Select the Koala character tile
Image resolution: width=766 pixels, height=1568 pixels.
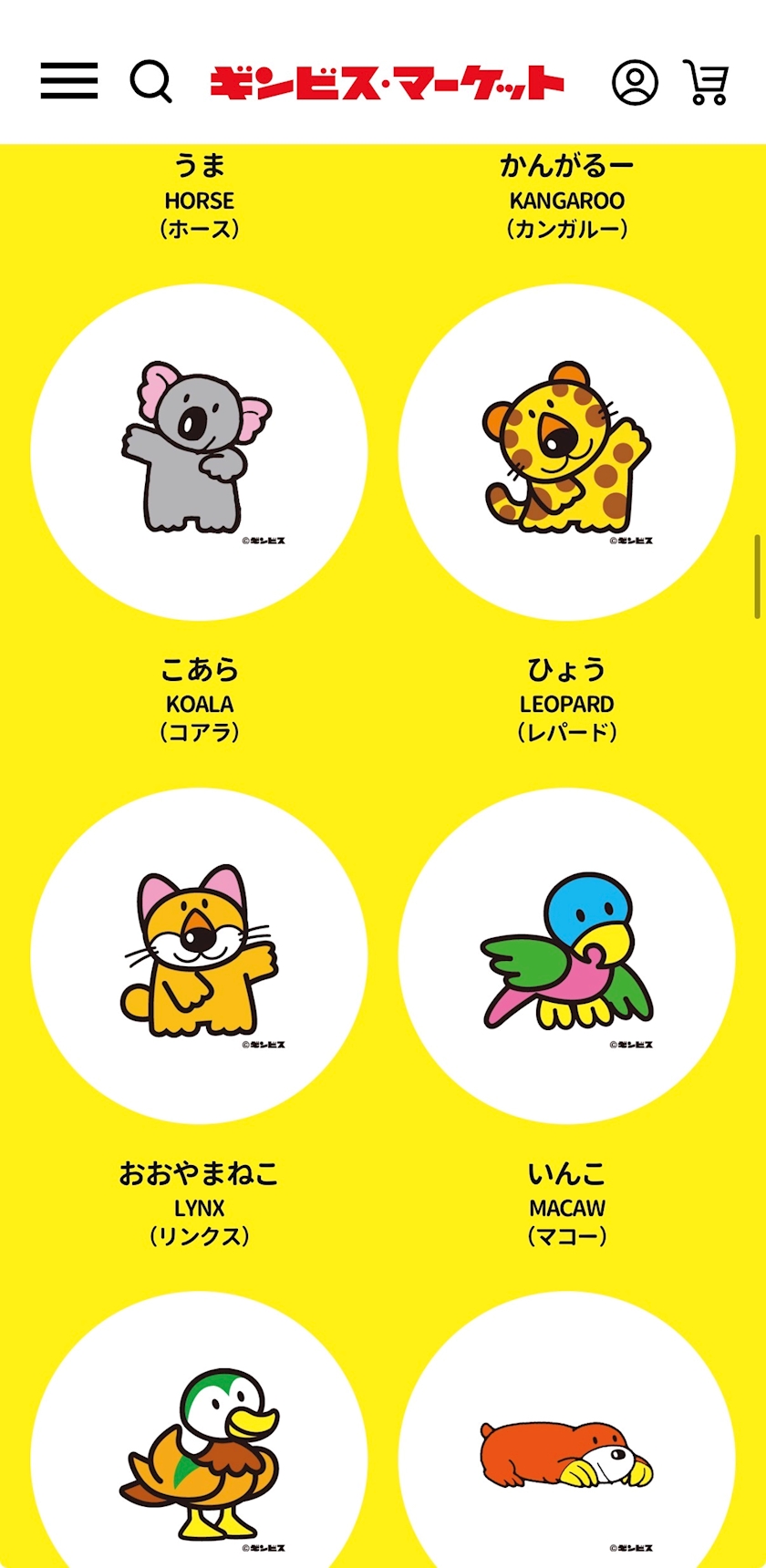point(199,451)
